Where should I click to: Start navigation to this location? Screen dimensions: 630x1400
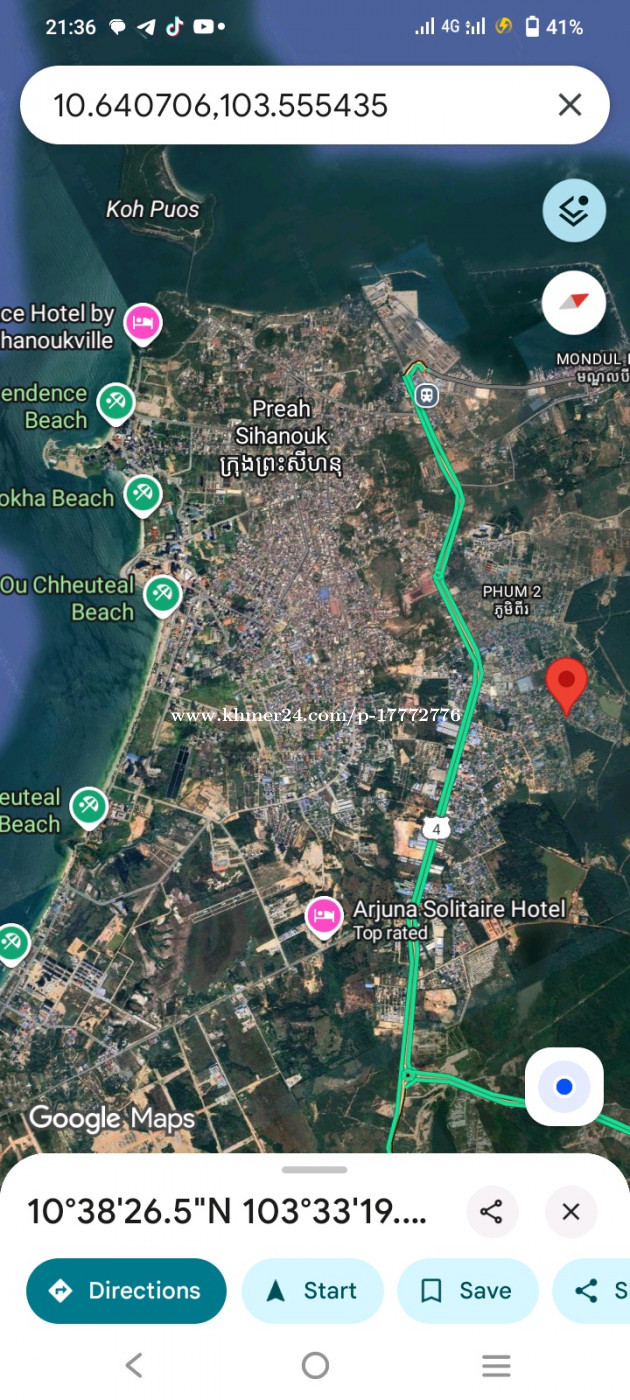coord(313,1291)
